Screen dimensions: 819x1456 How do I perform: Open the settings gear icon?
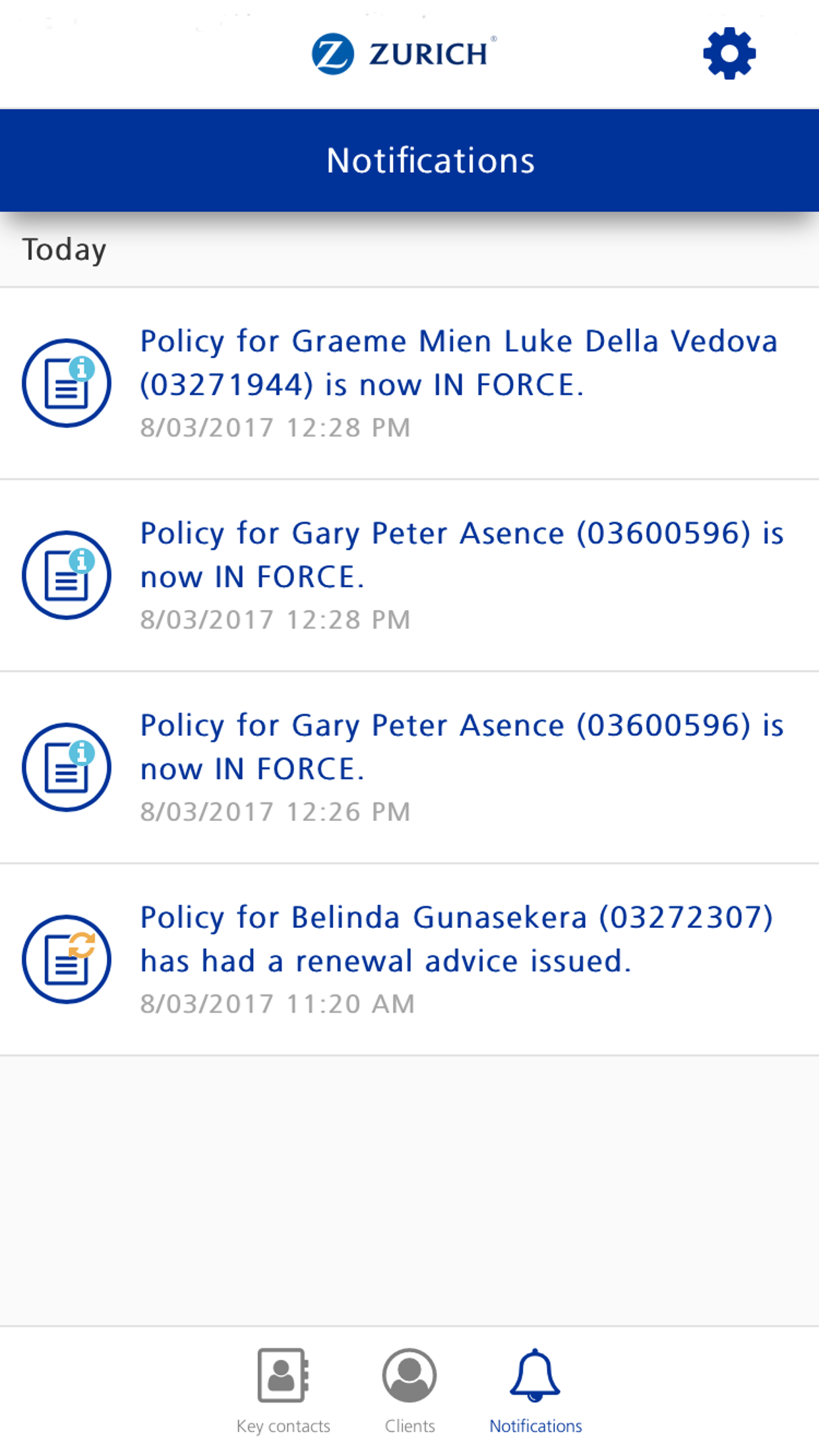729,53
